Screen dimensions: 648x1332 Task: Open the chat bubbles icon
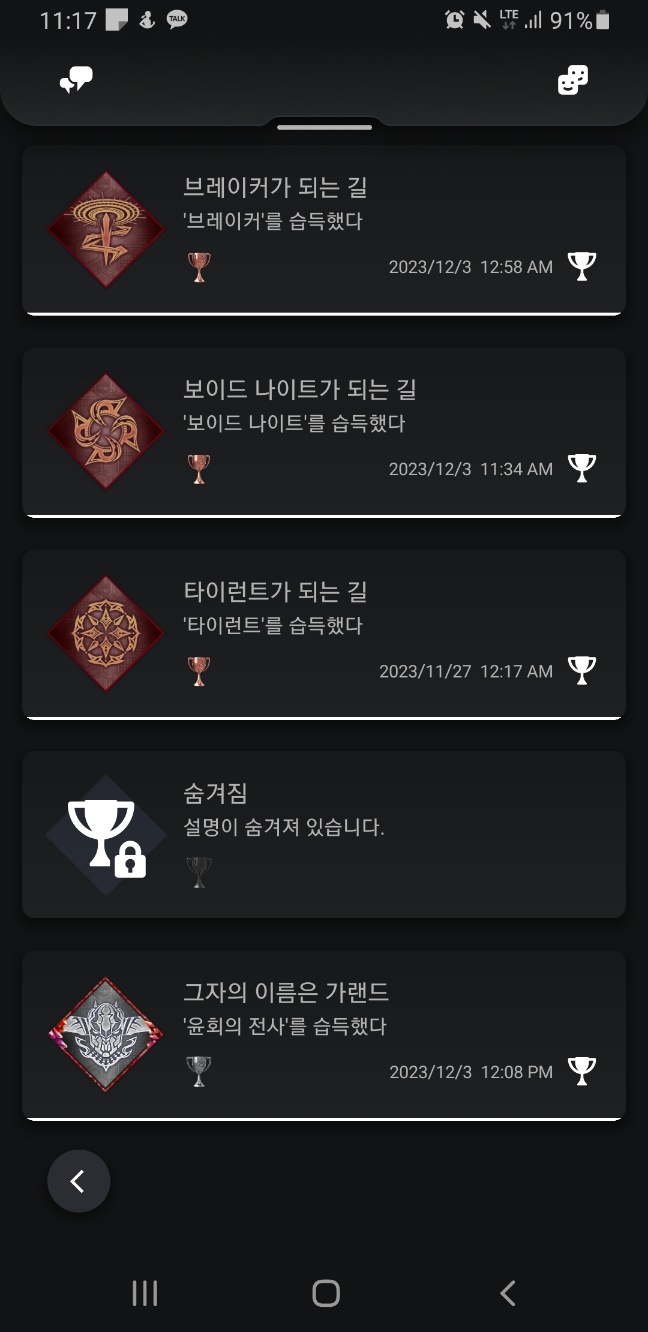coord(76,80)
